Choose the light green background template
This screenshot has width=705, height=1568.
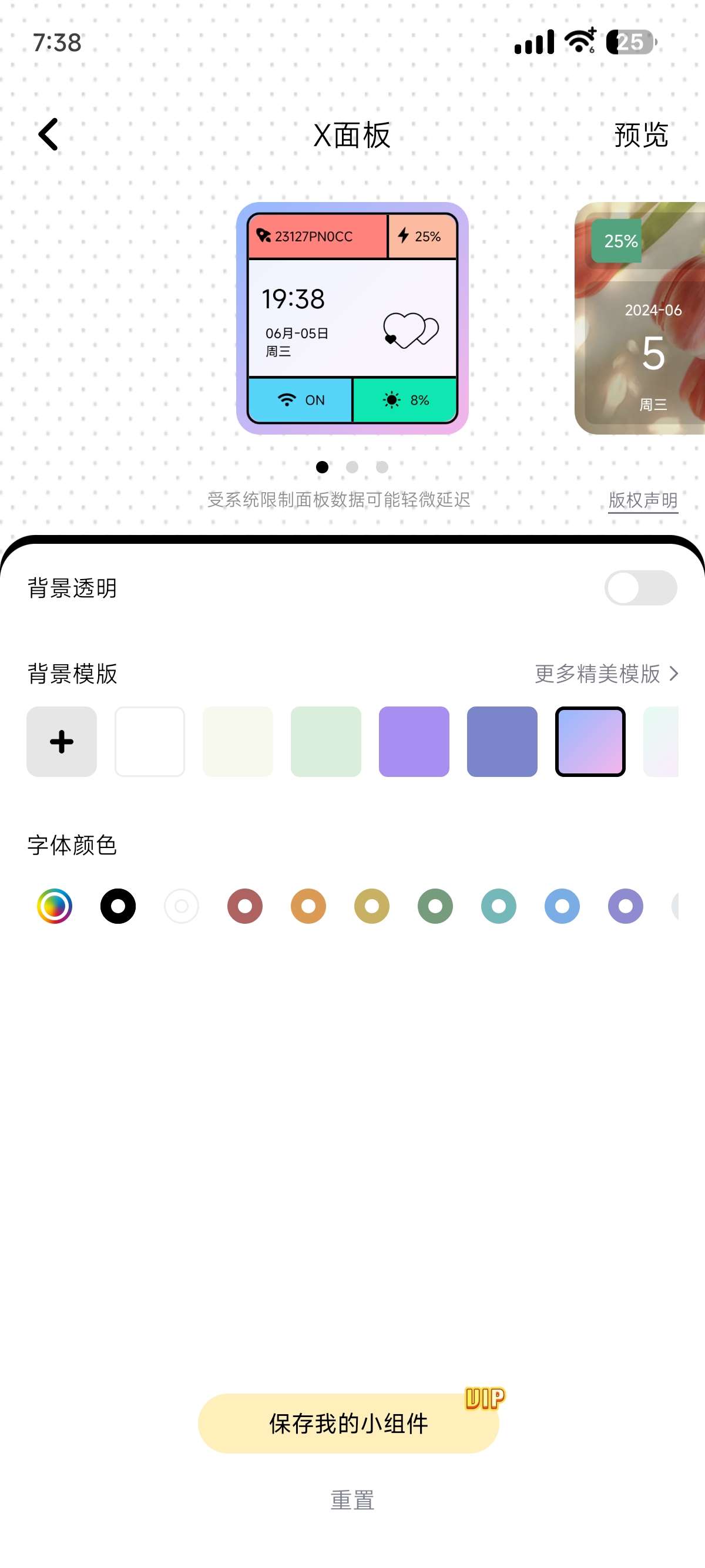[x=325, y=741]
